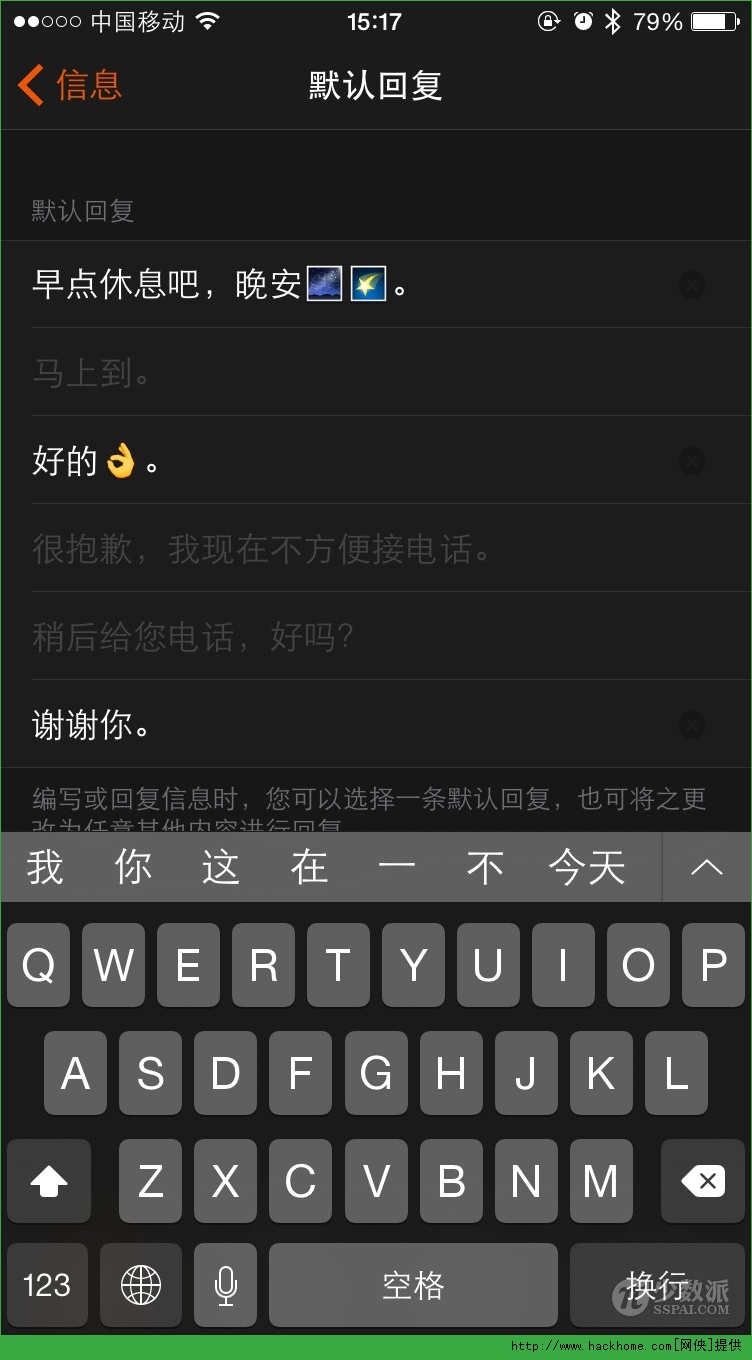Start dictation with the microphone key
Image resolution: width=752 pixels, height=1360 pixels.
click(226, 1285)
